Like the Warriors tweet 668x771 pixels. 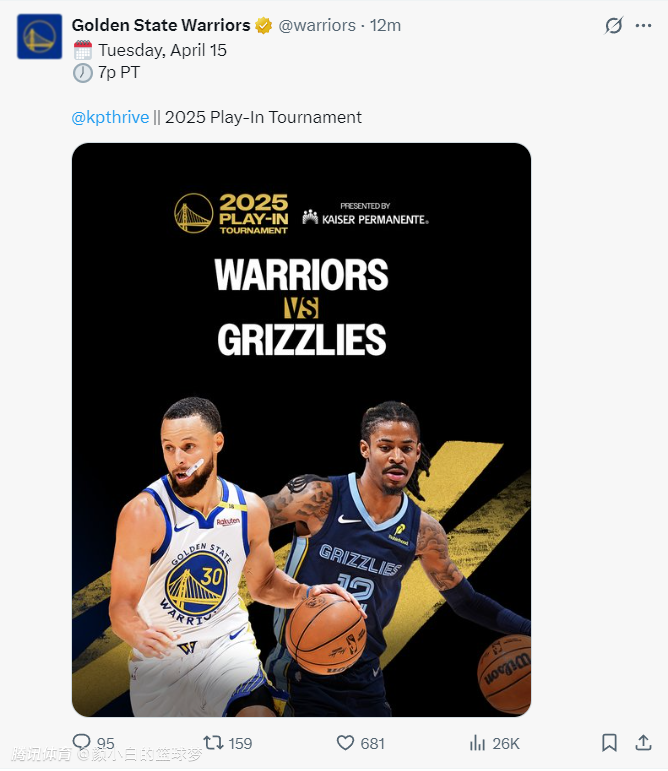point(346,743)
